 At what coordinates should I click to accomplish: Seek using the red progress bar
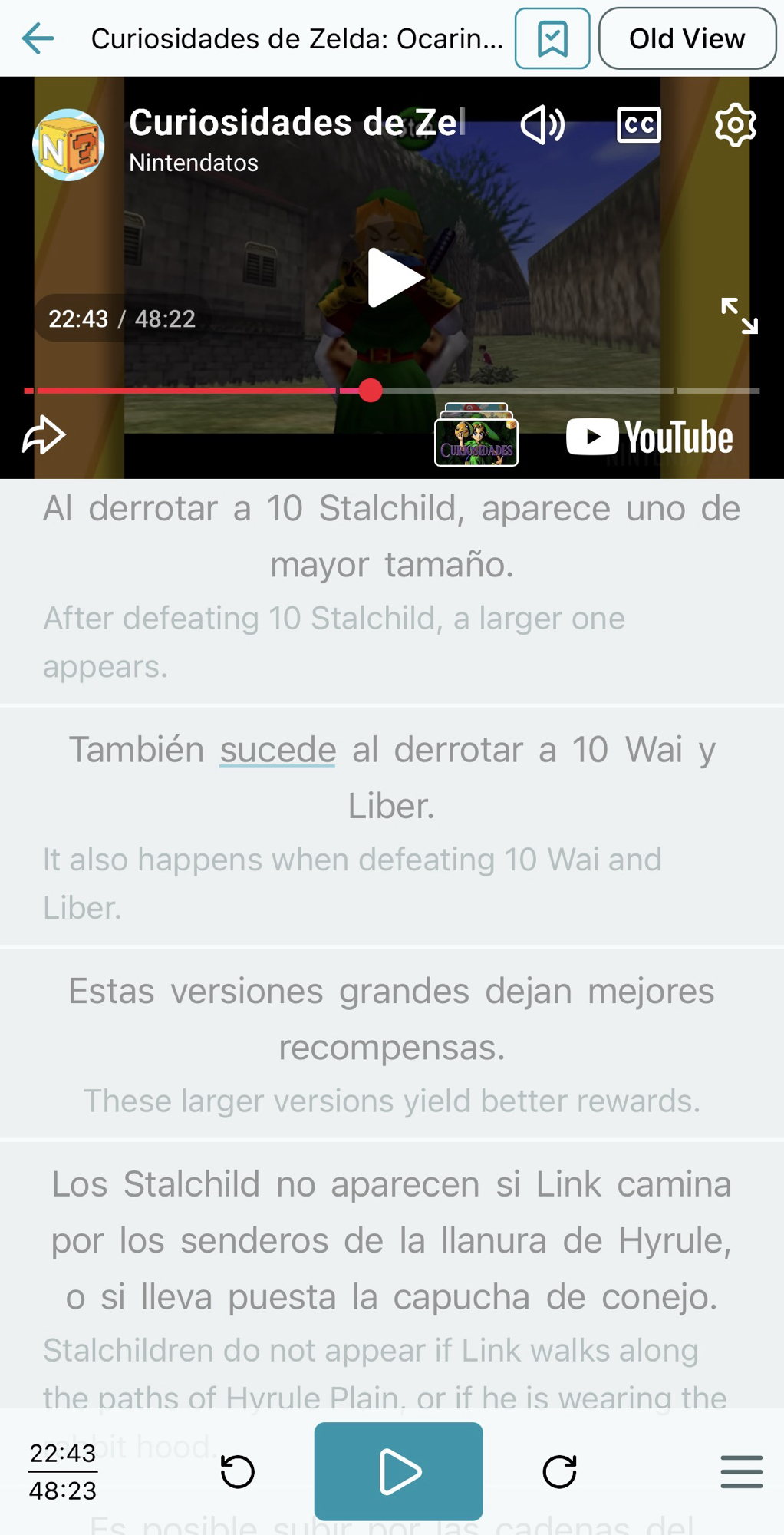pos(371,391)
